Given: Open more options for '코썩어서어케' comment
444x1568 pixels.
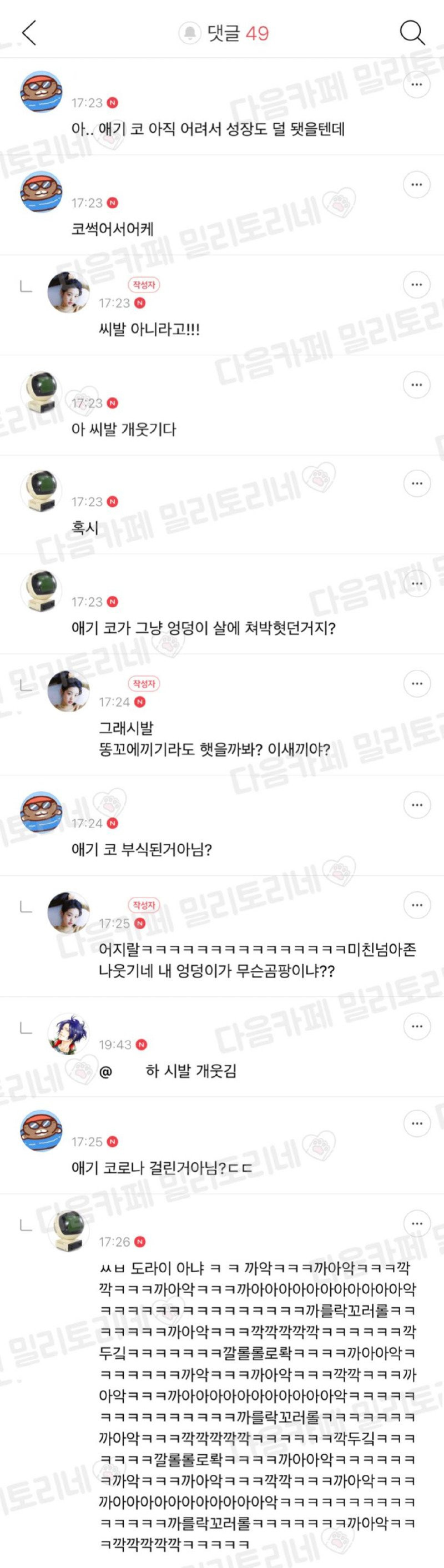Looking at the screenshot, I should 417,184.
